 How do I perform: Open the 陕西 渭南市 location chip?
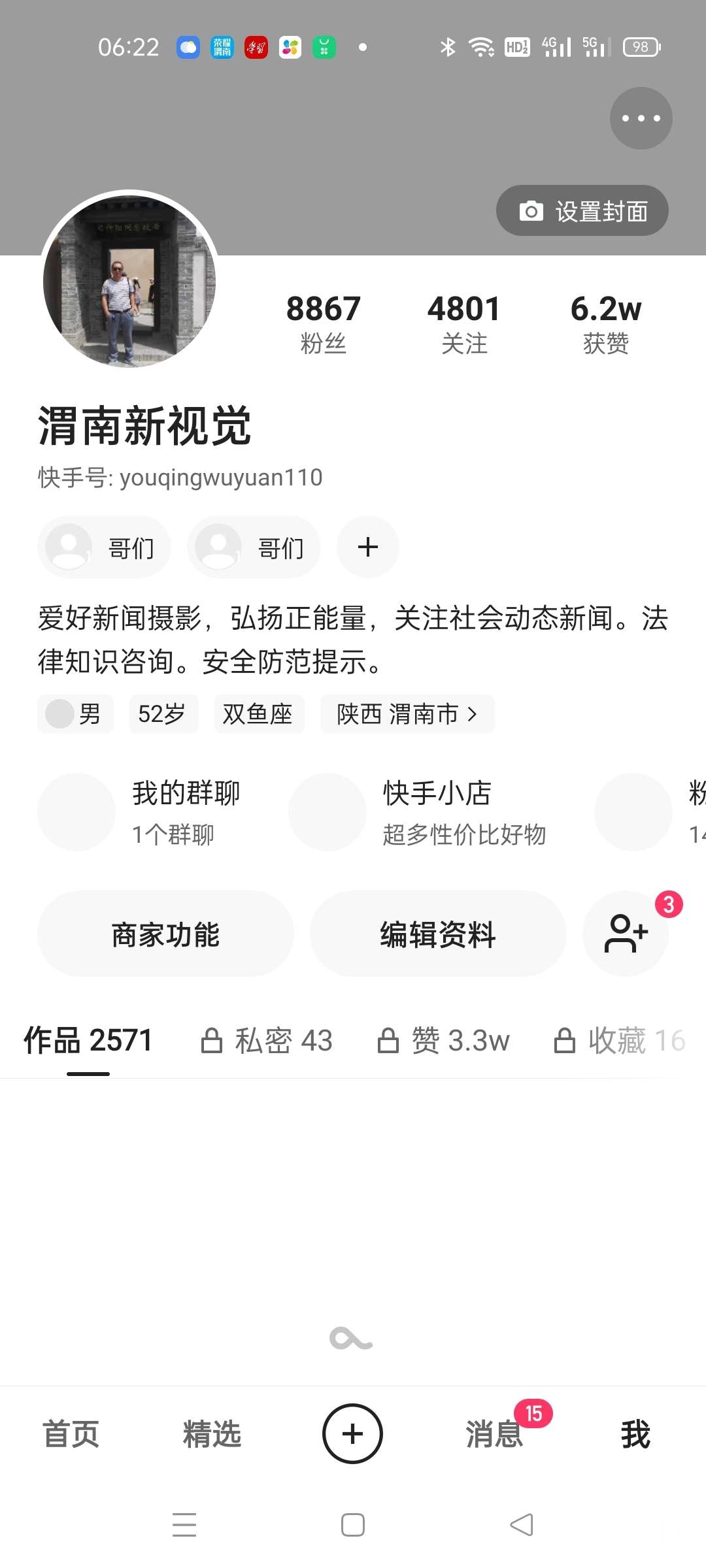407,714
